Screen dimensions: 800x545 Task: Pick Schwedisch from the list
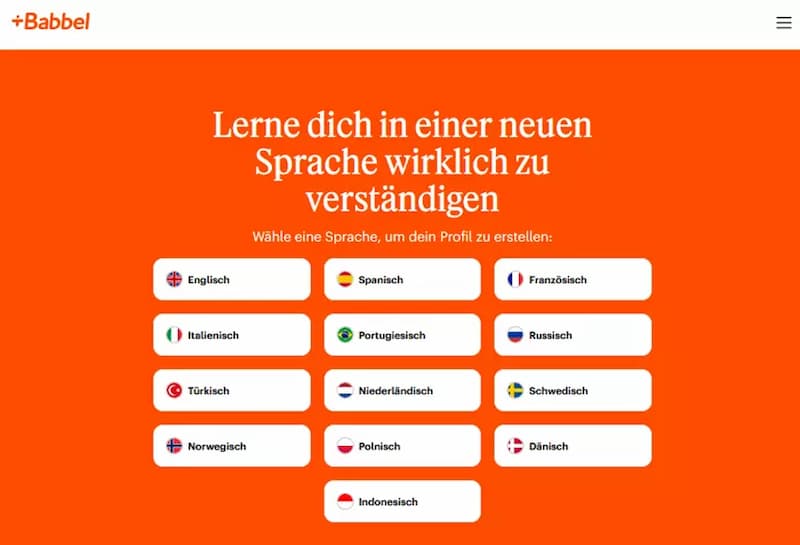pyautogui.click(x=572, y=390)
